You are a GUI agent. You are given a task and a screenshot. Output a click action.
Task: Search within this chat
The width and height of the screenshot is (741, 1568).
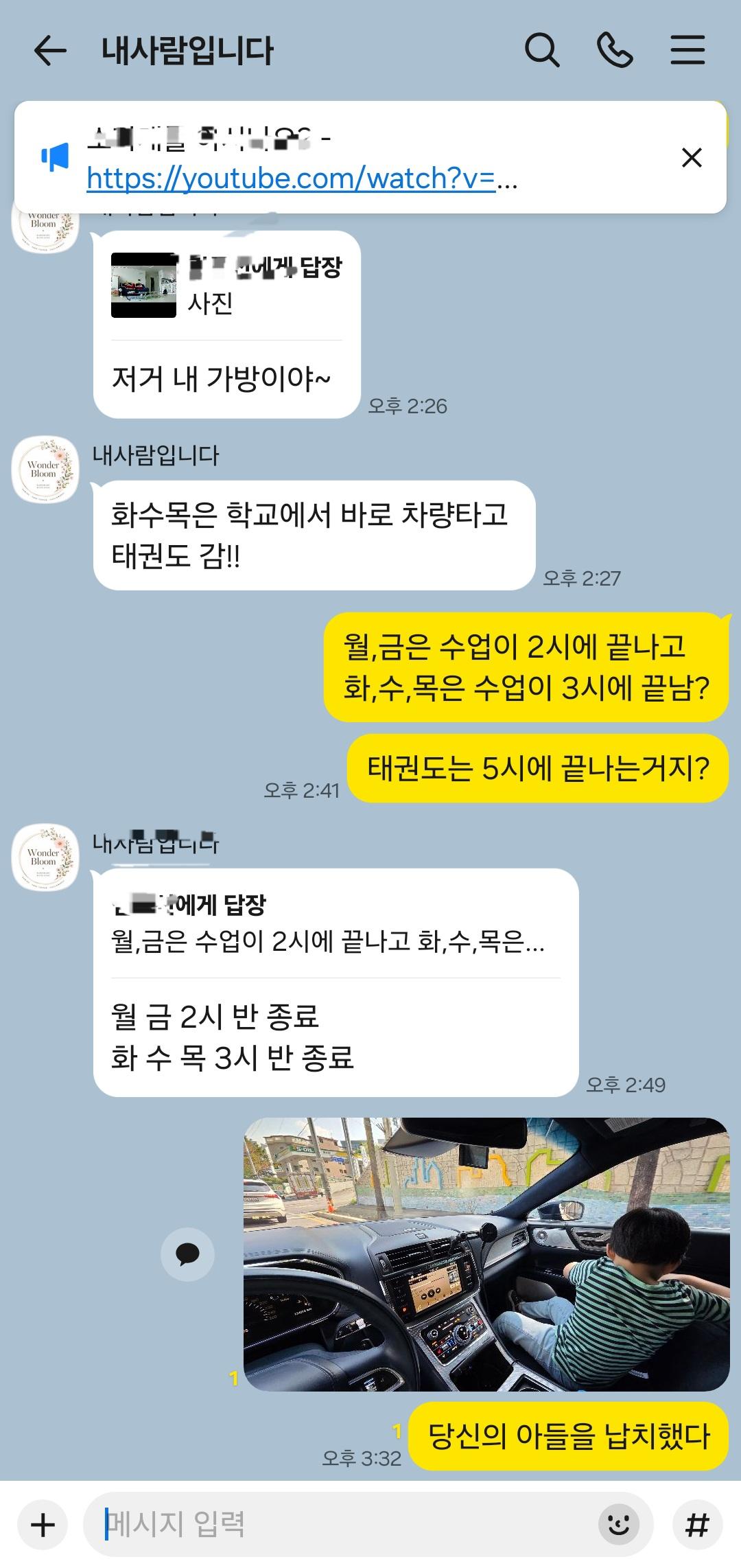[x=542, y=50]
